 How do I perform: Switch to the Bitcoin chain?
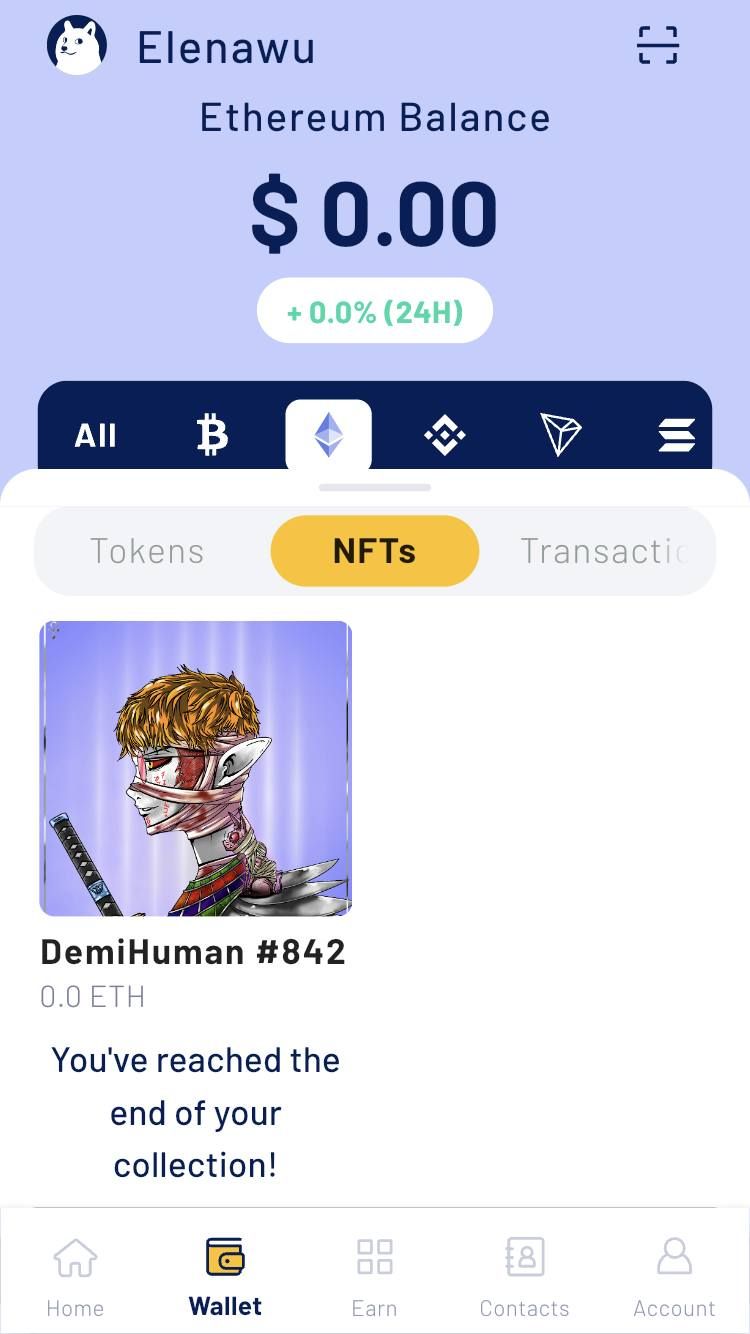(x=211, y=435)
